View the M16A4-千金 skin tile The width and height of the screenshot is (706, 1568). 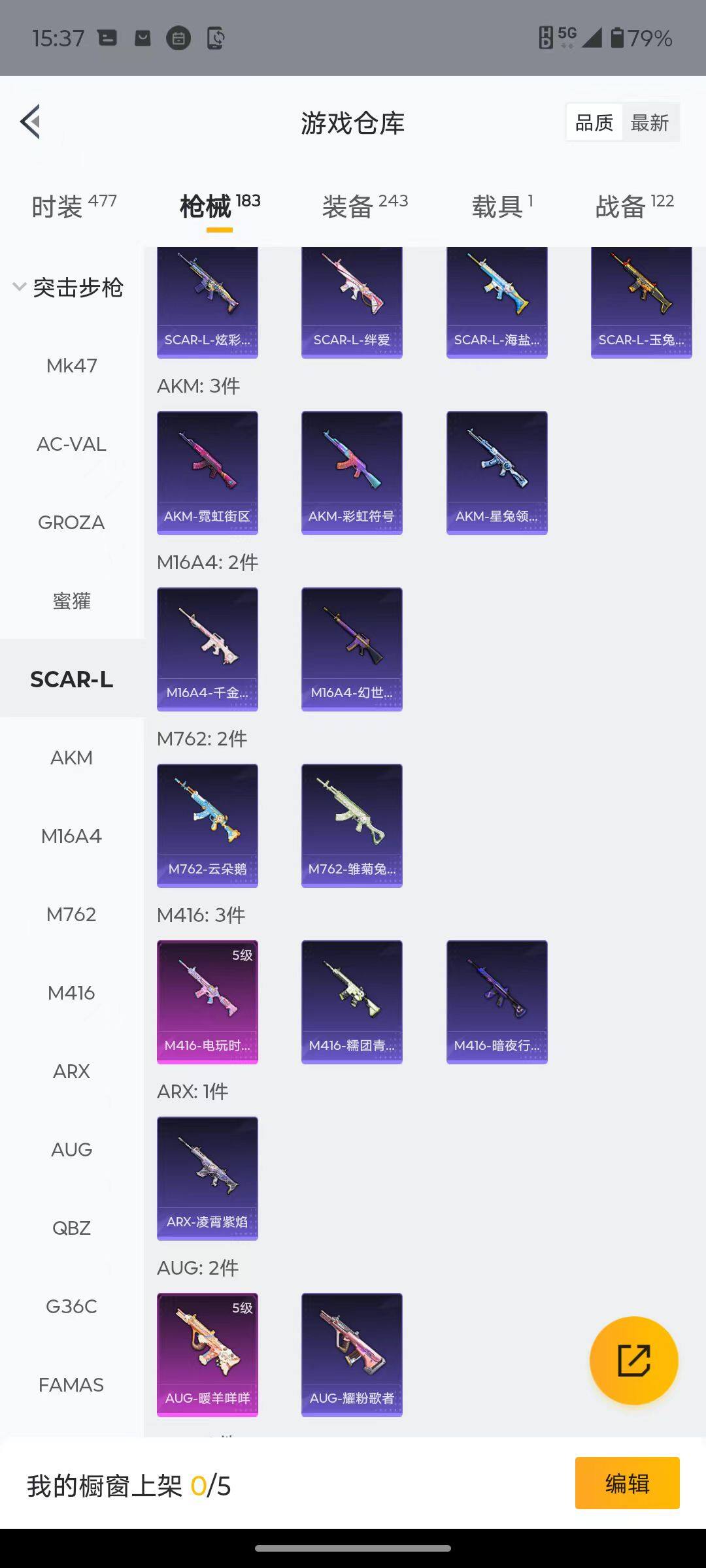(207, 649)
